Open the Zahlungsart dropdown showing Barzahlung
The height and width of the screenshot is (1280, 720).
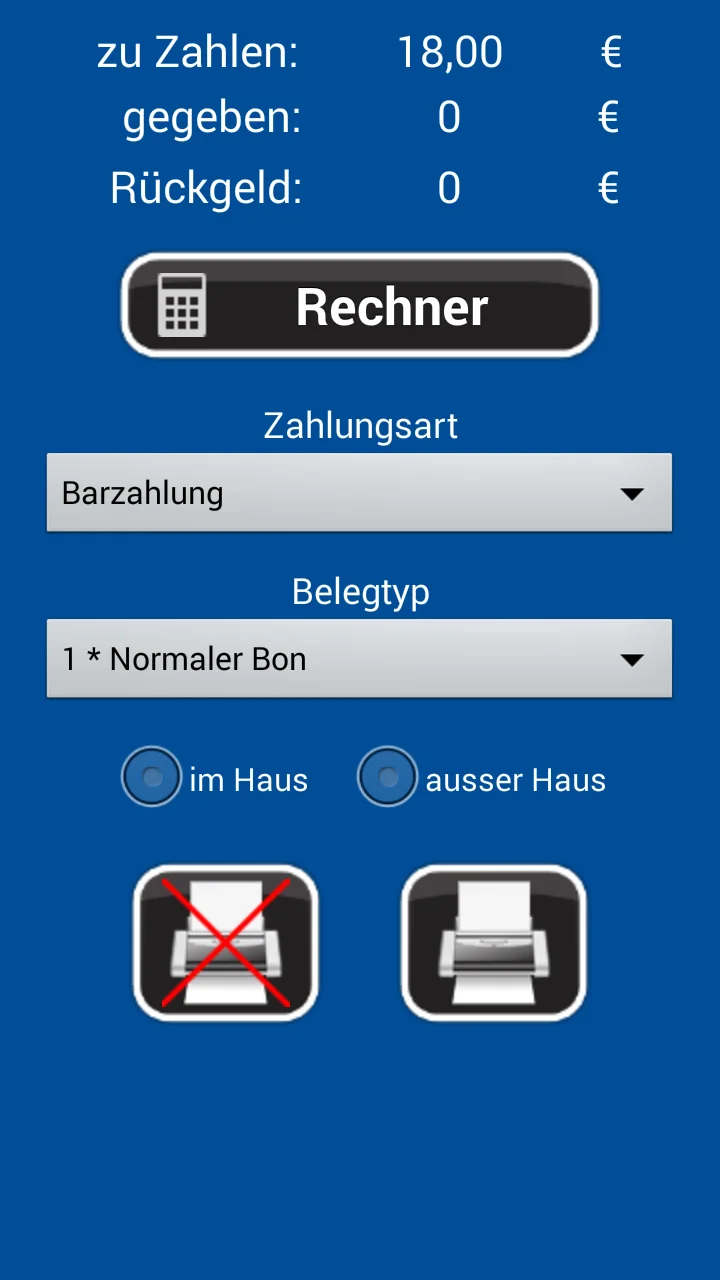tap(359, 492)
